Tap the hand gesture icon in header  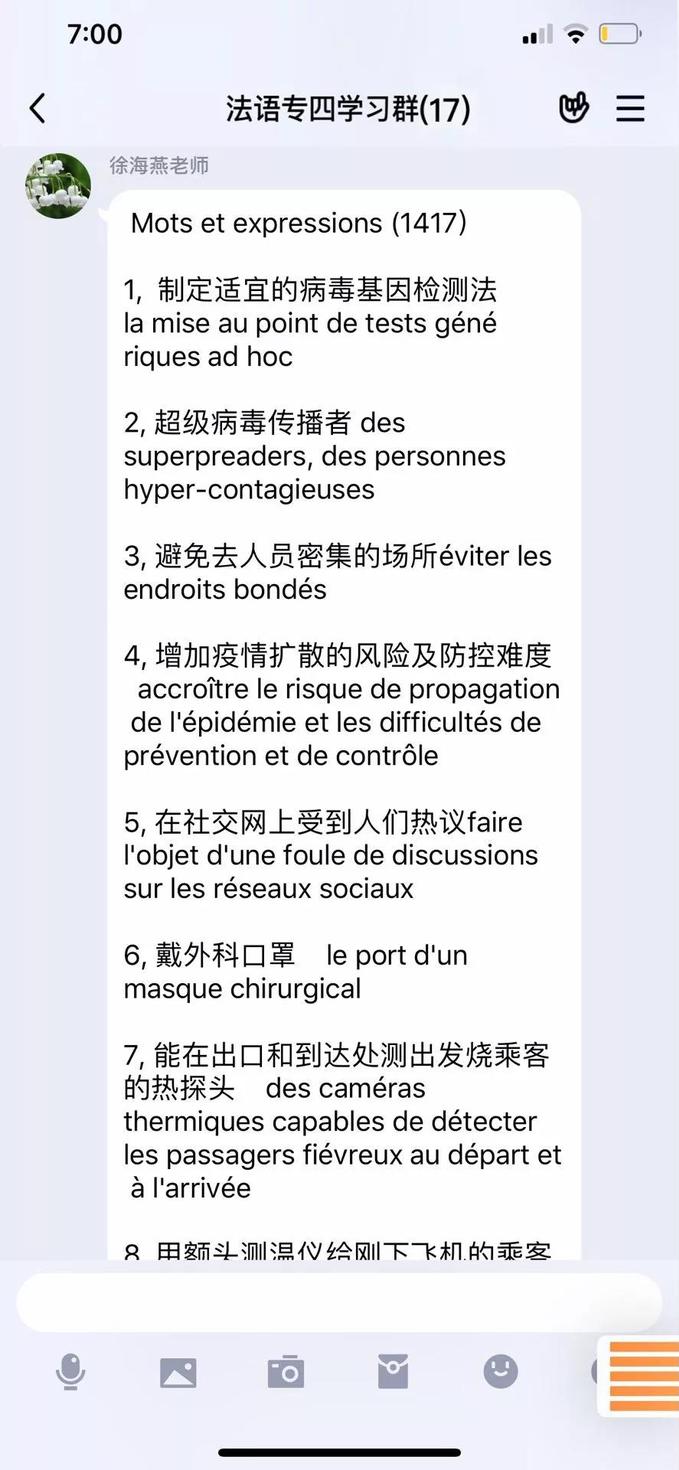(573, 108)
